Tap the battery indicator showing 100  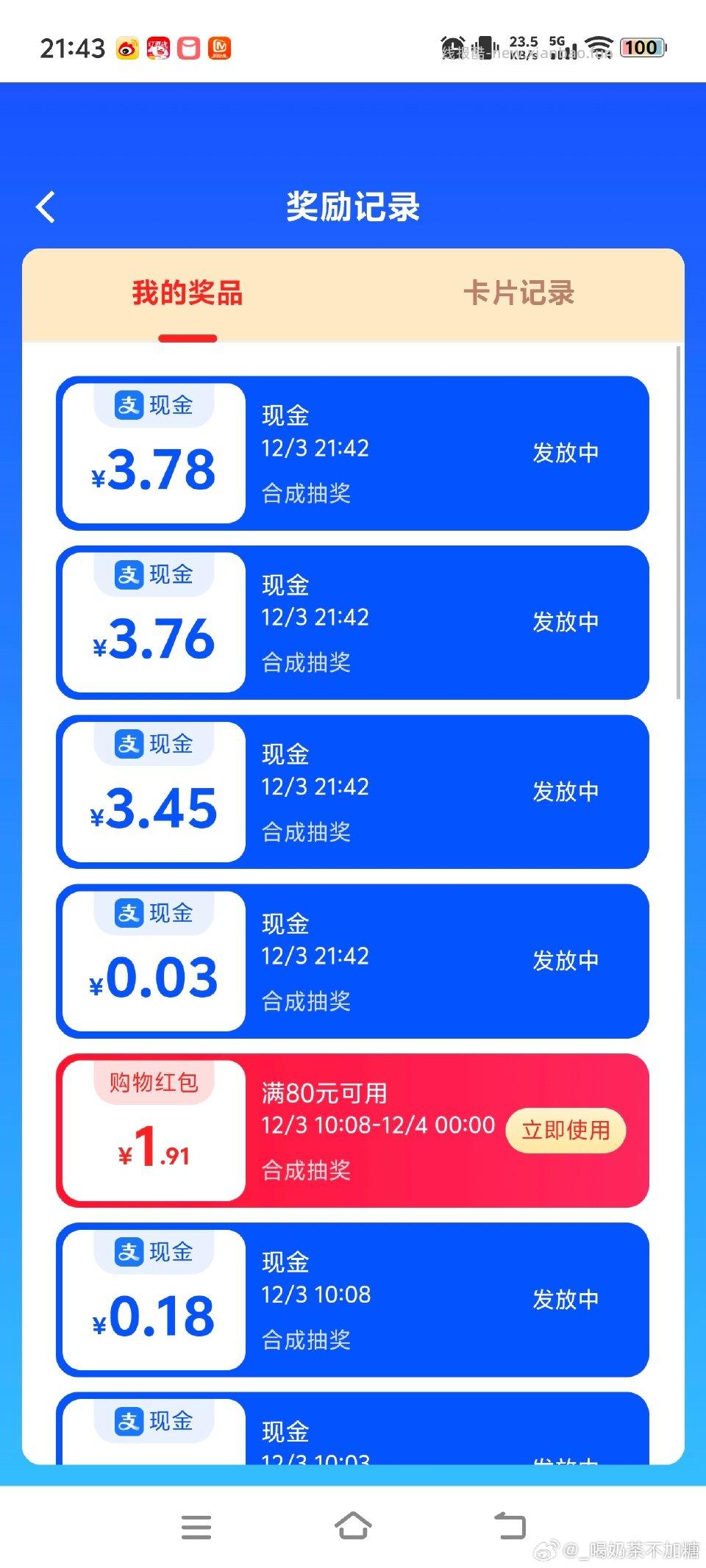point(642,47)
